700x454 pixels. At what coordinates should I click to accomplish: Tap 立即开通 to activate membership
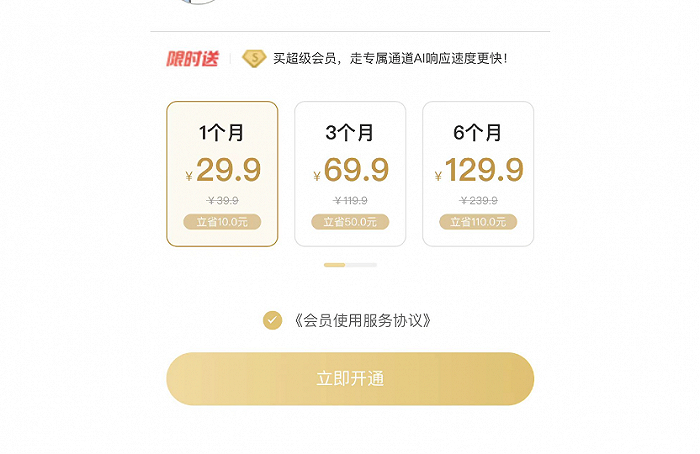350,379
